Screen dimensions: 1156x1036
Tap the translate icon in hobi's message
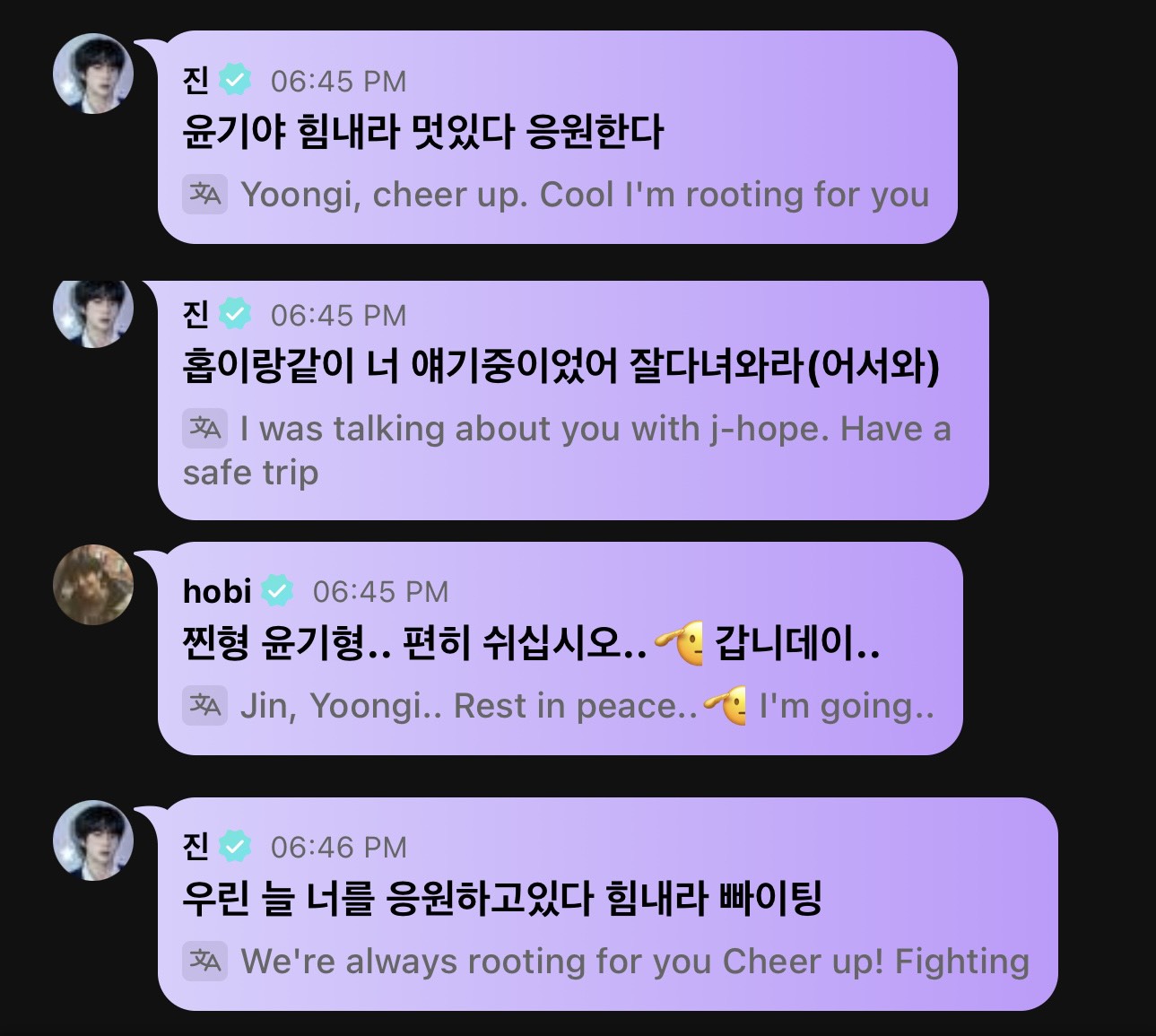205,705
